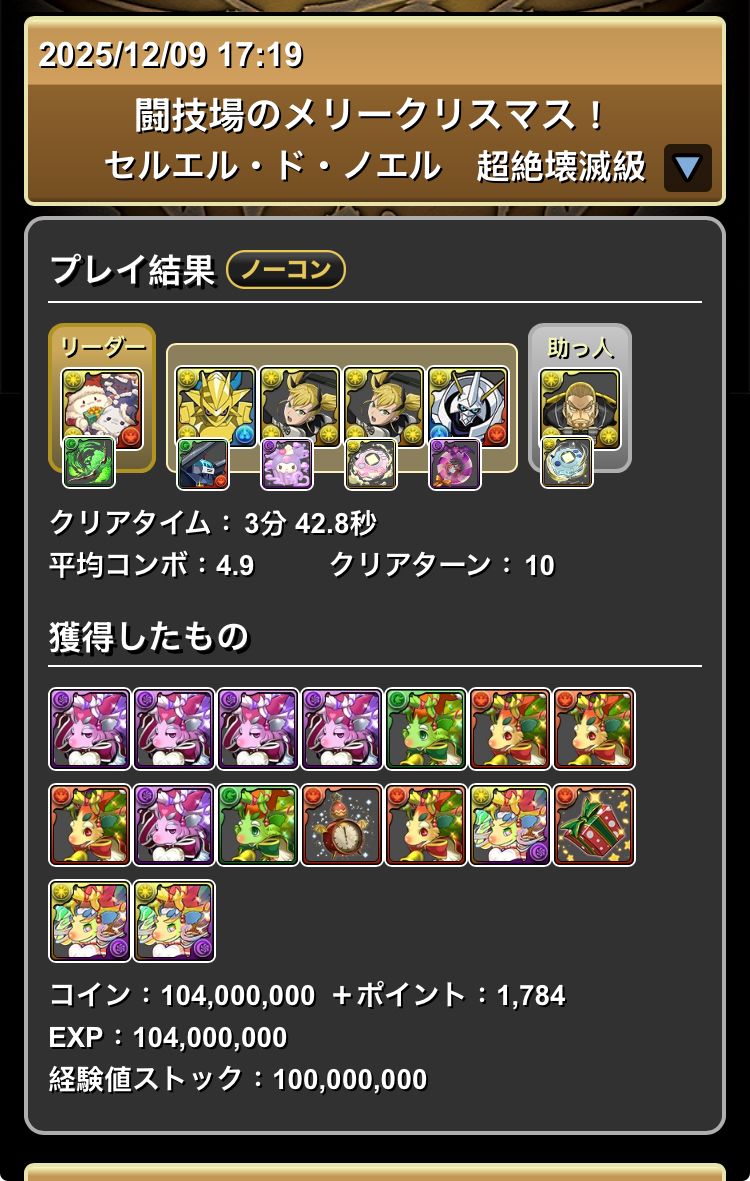Collapse the Noel dungeon play record dropdown
This screenshot has width=750, height=1181.
click(687, 168)
